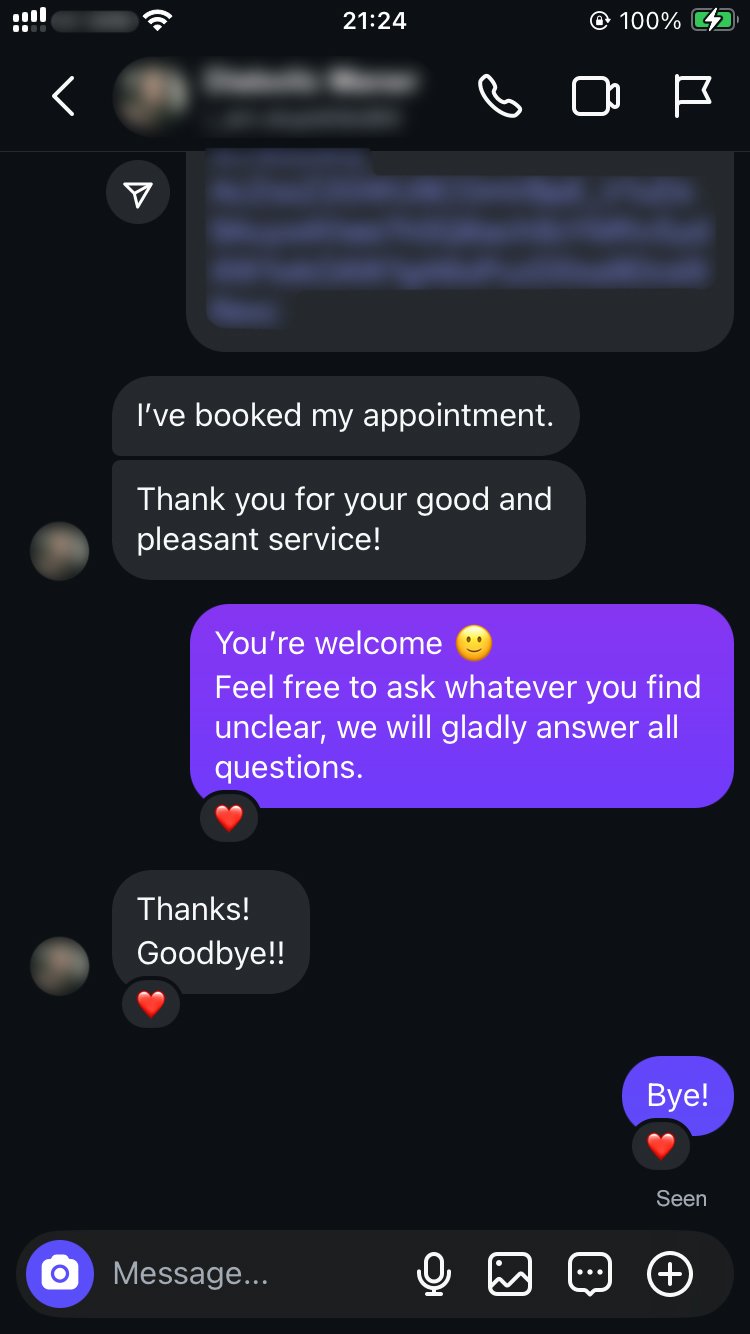
Task: Flag this conversation
Action: pyautogui.click(x=691, y=97)
